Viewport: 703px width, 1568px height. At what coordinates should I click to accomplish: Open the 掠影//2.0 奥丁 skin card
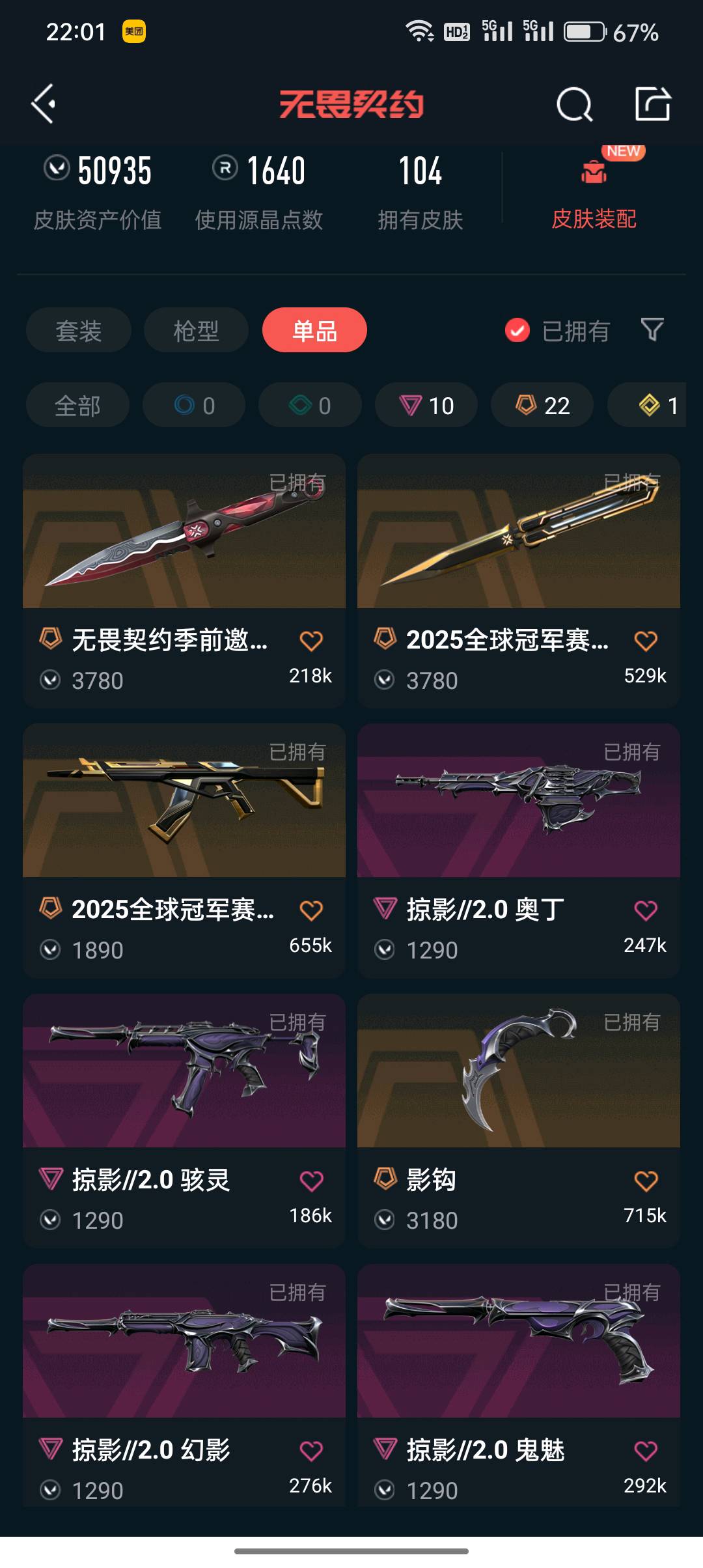(519, 850)
